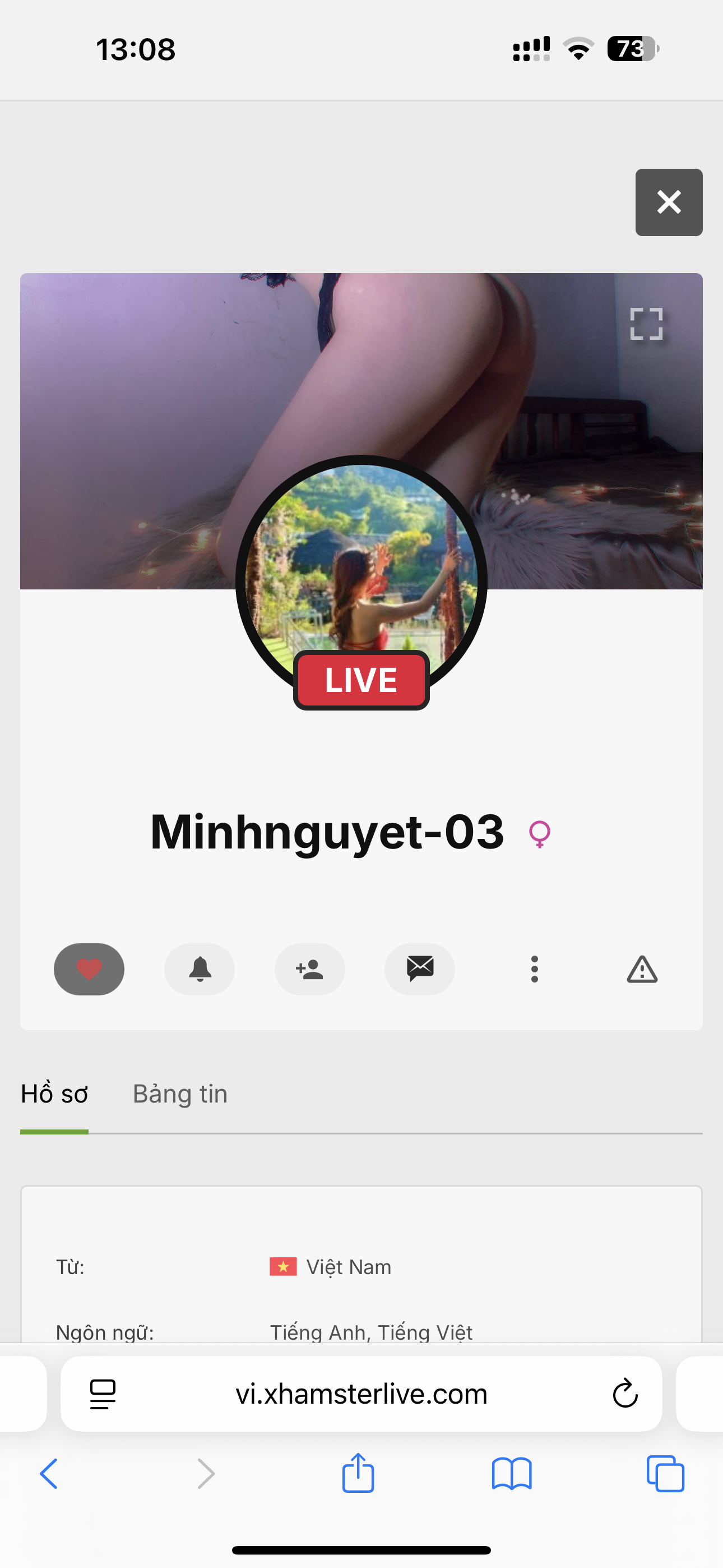723x1568 pixels.
Task: Tap the heart favorite button
Action: pyautogui.click(x=89, y=969)
